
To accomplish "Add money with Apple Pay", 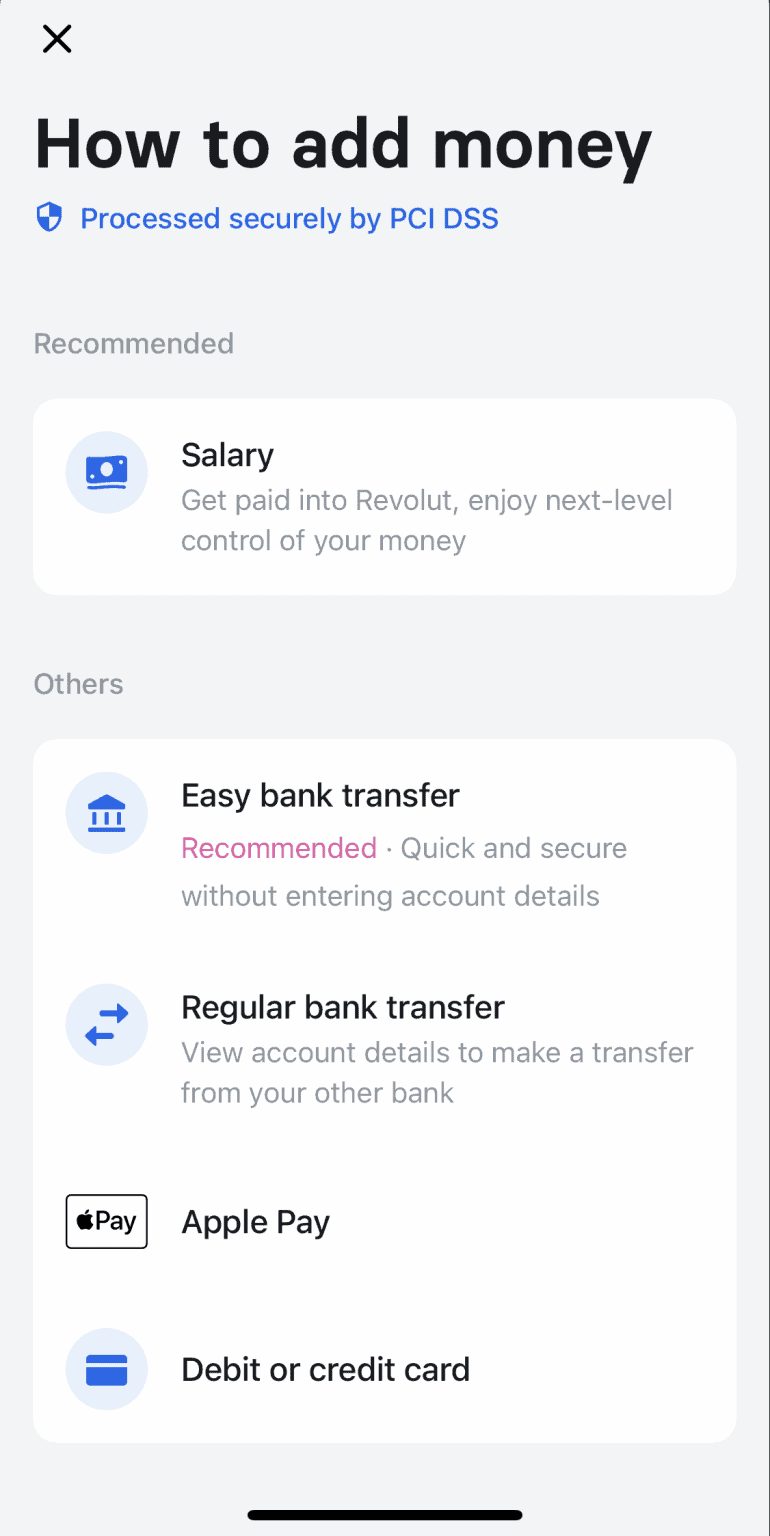I will [385, 1222].
